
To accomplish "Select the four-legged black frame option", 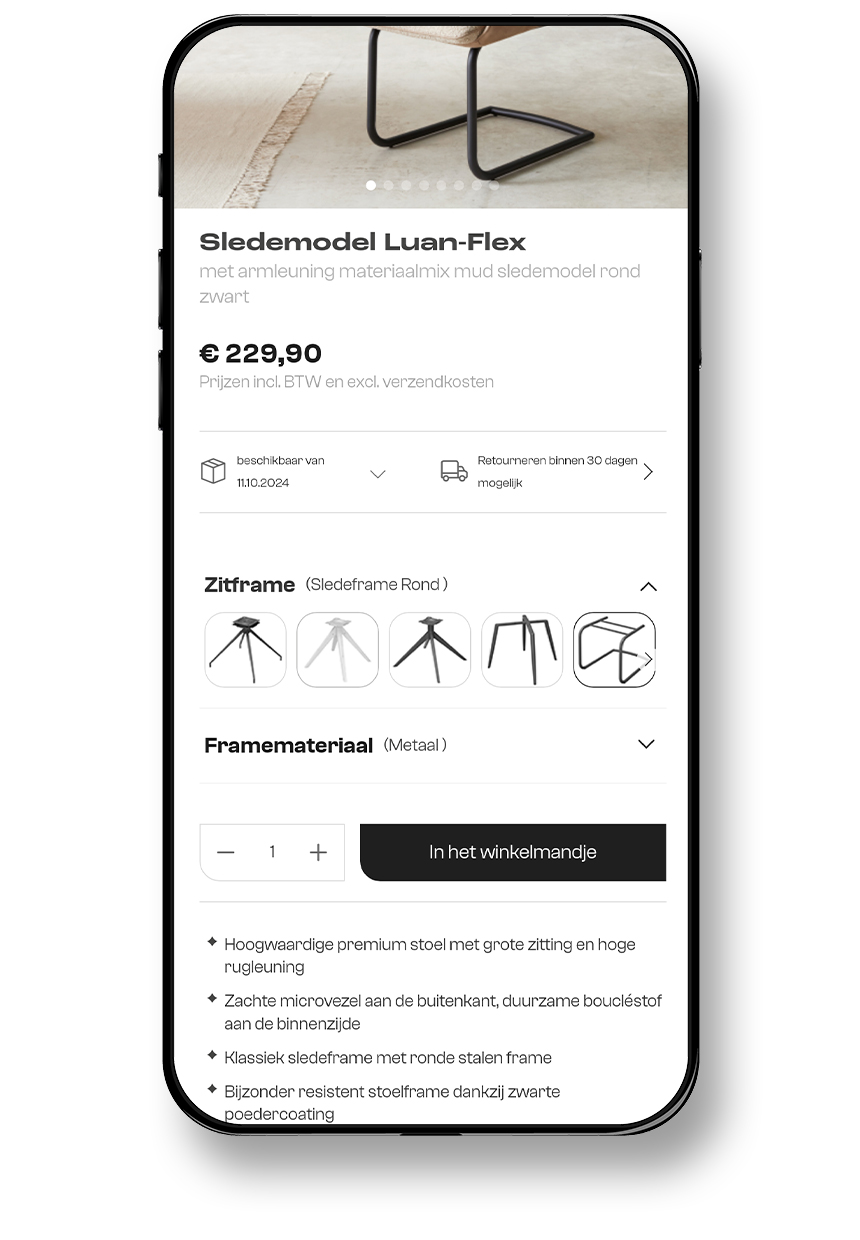I will [521, 650].
